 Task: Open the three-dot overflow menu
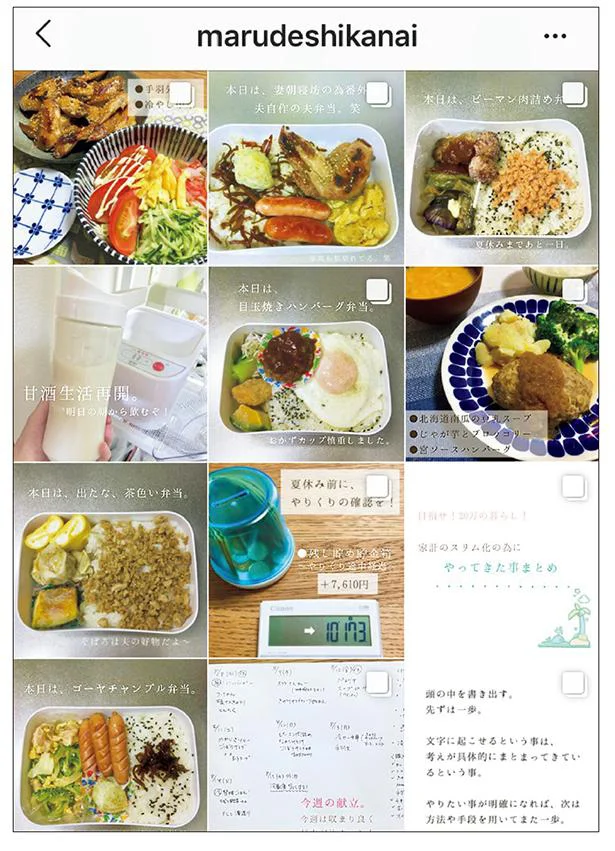(x=554, y=35)
